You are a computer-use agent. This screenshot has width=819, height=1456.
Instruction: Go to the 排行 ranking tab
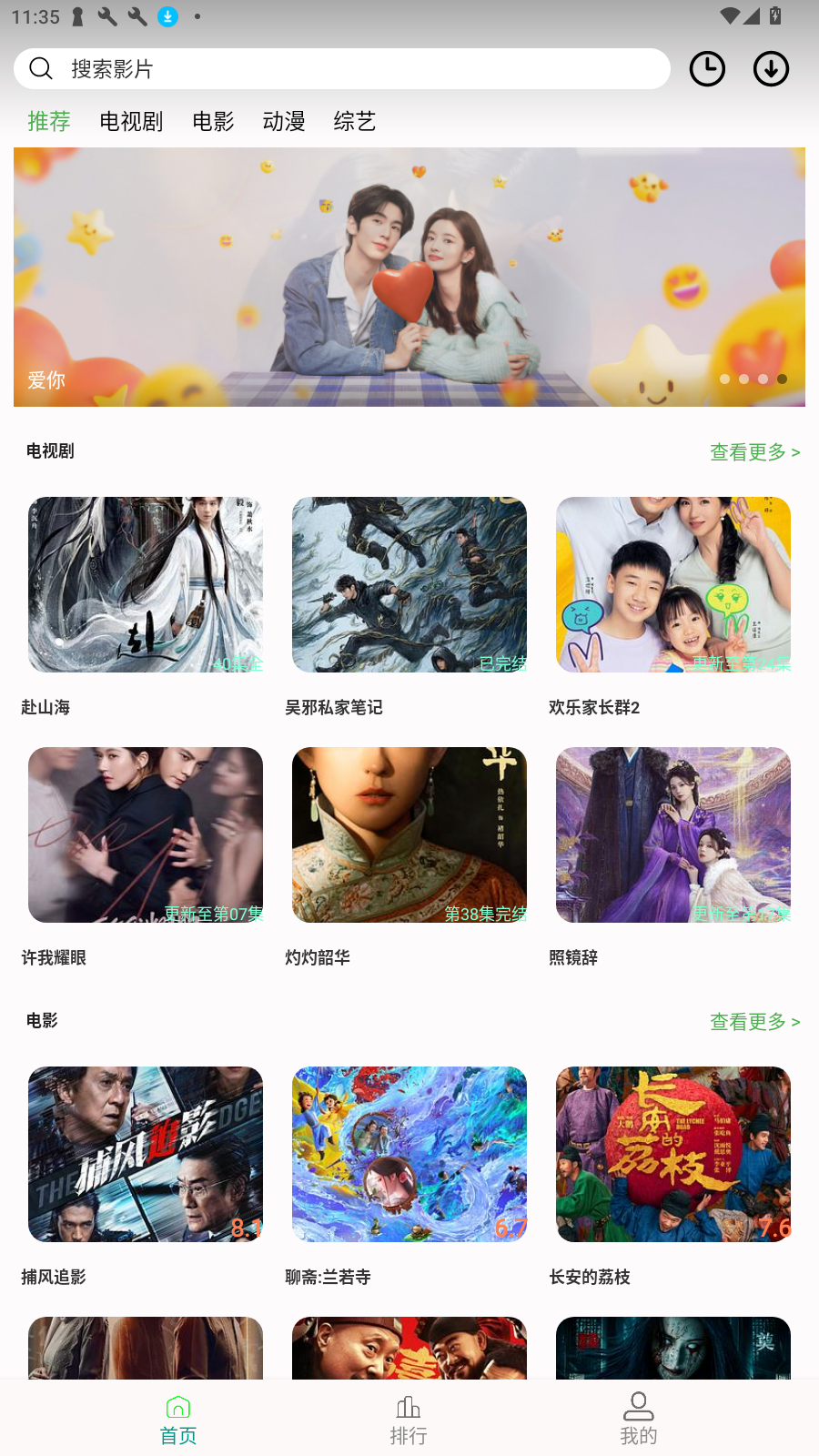coord(409,1419)
